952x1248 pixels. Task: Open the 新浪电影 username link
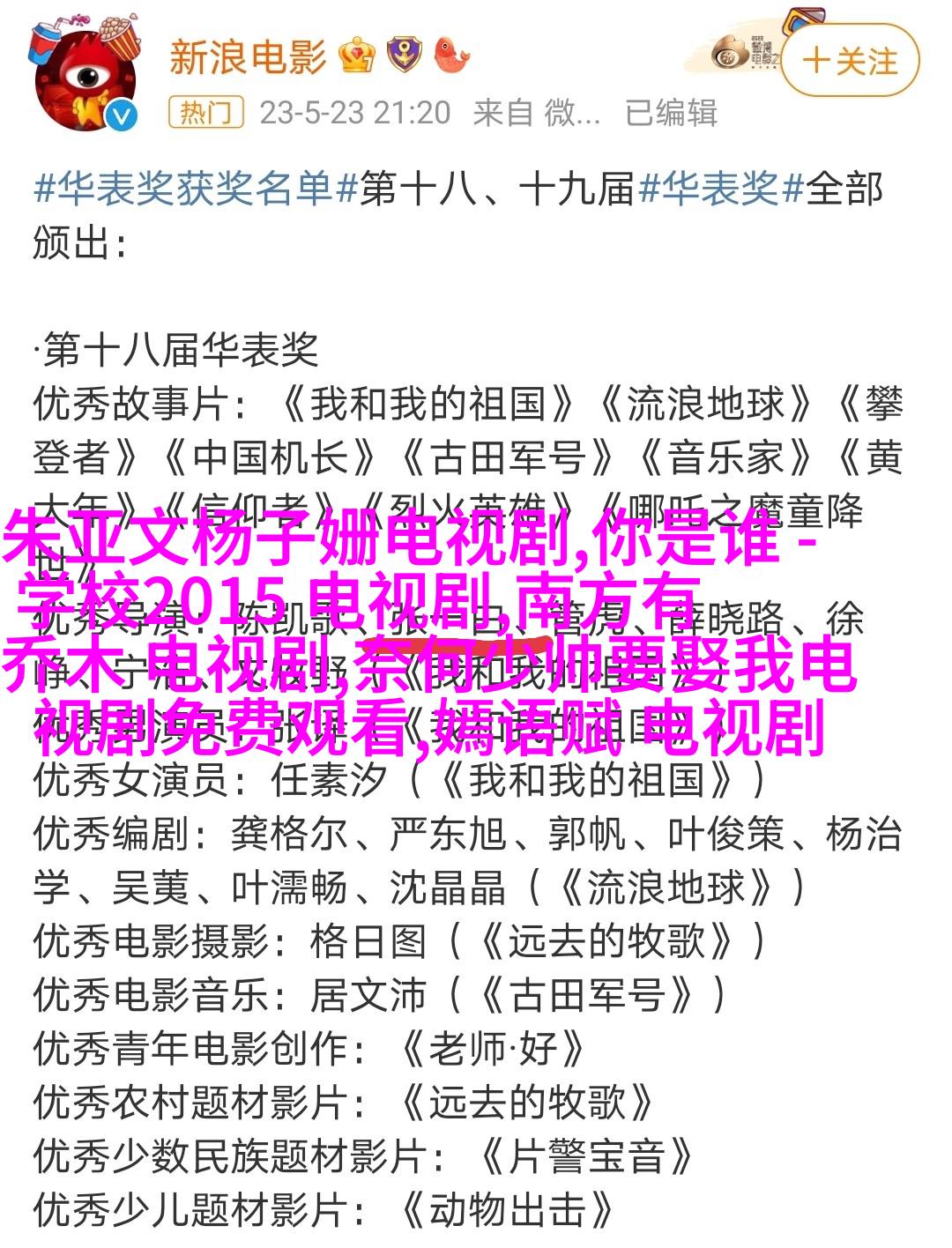click(248, 58)
